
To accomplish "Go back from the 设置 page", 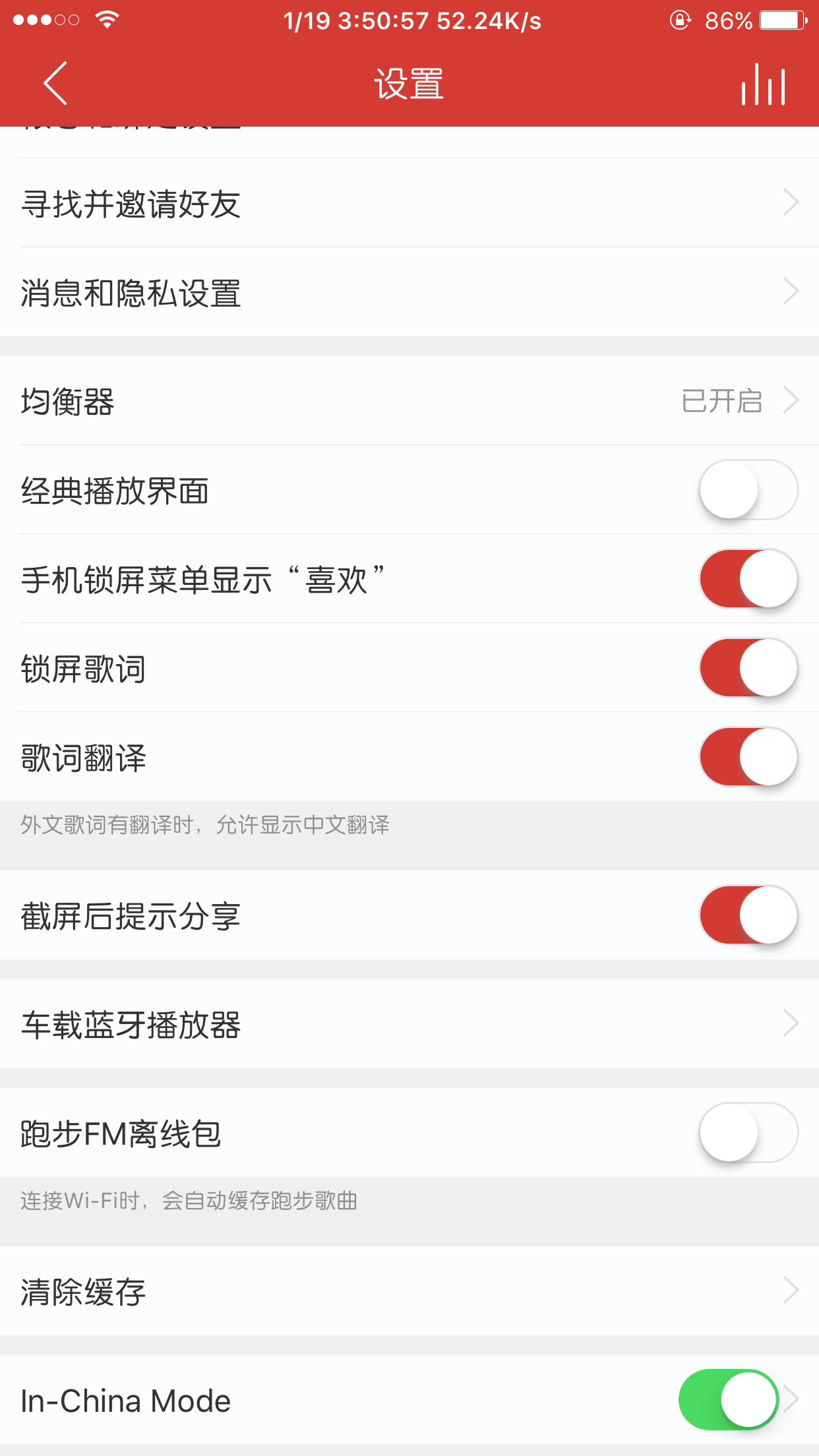I will click(55, 83).
